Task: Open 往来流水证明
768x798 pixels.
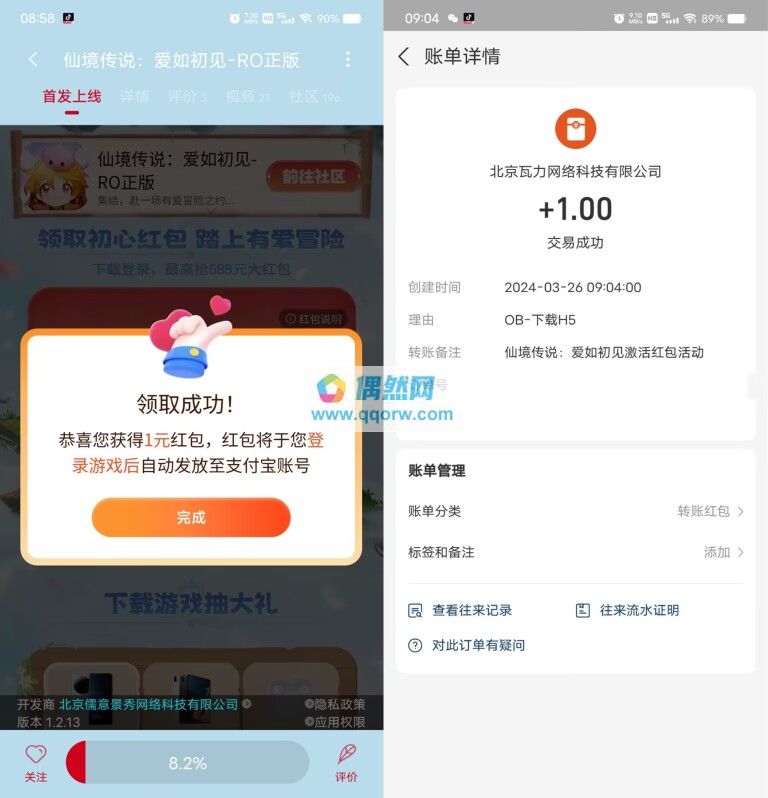Action: click(x=627, y=610)
